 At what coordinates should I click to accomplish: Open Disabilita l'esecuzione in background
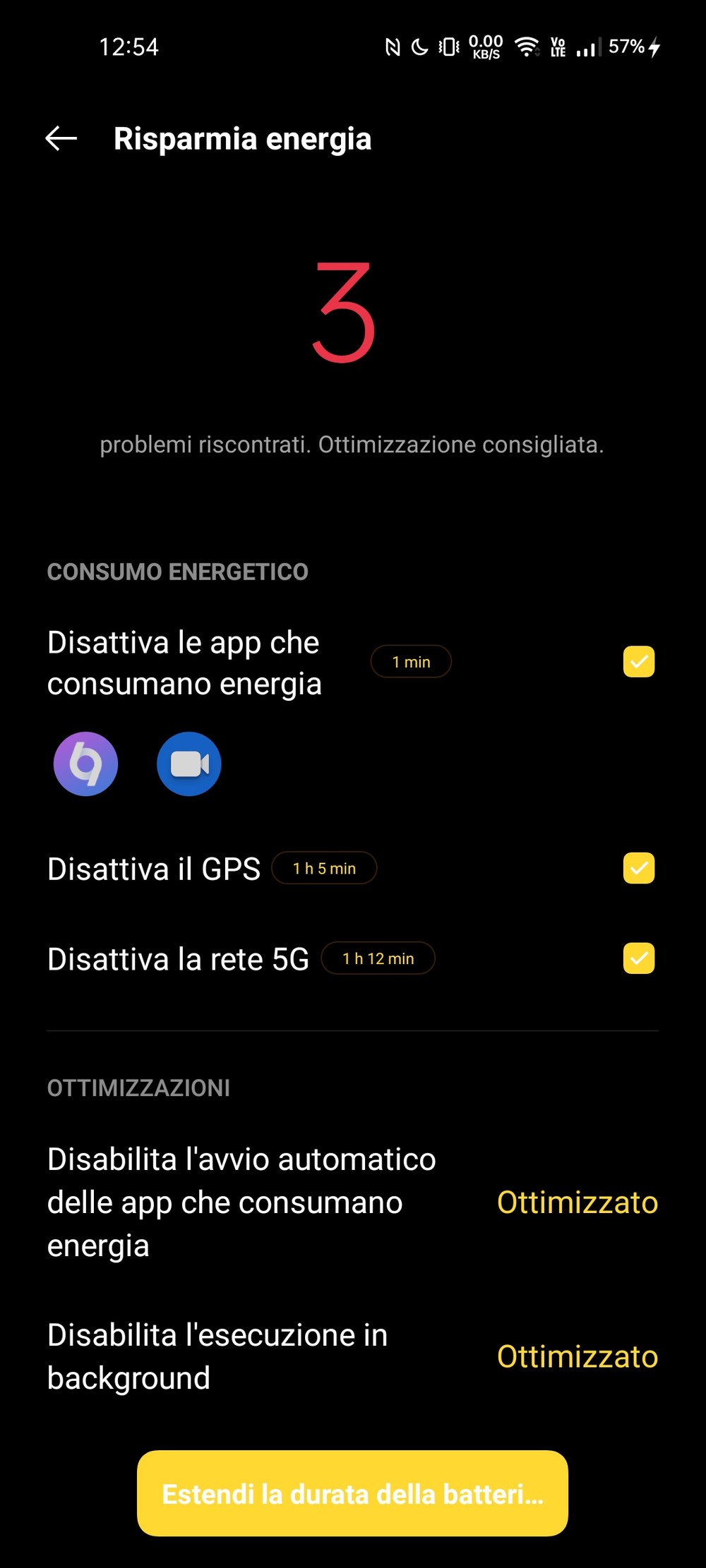click(352, 1356)
